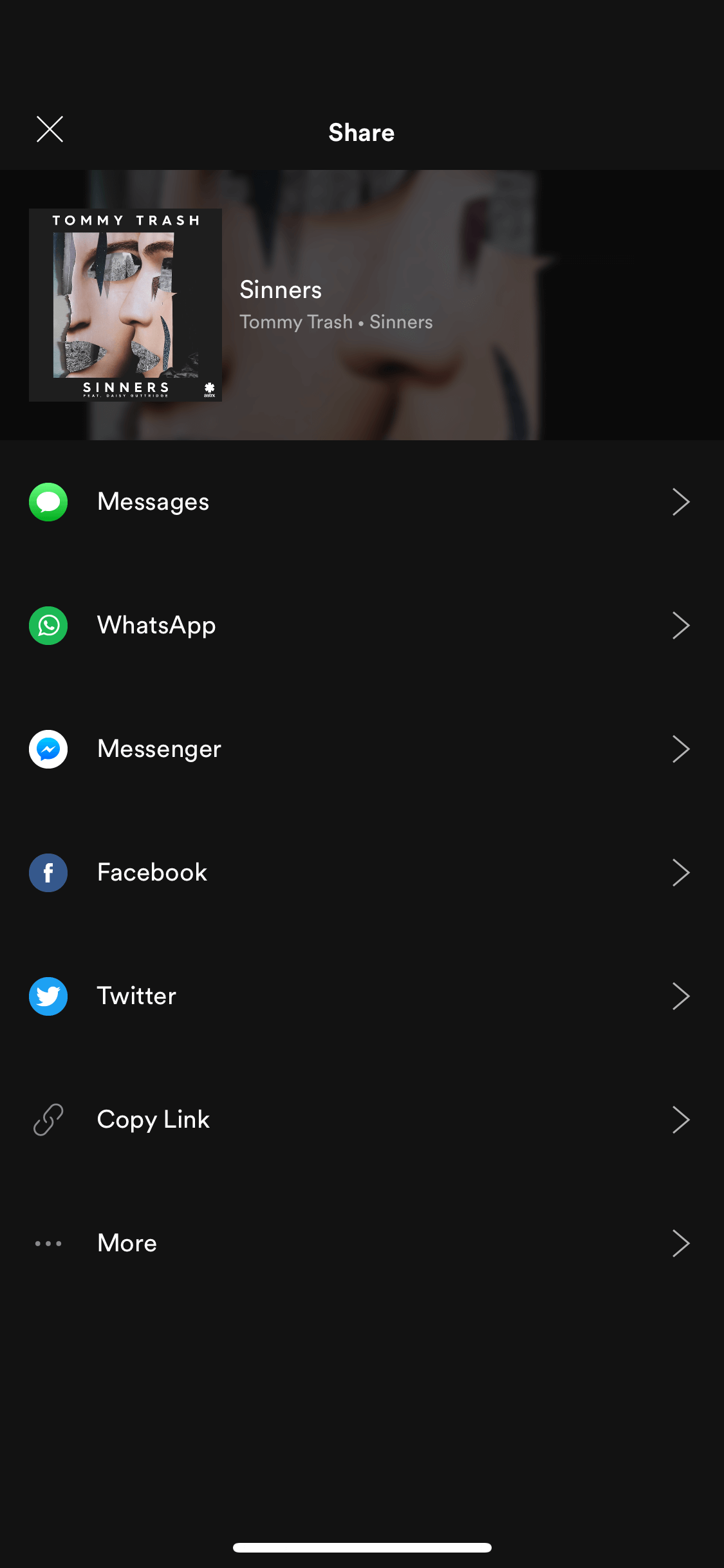The height and width of the screenshot is (1568, 724).
Task: Close the Share screen
Action: (x=50, y=129)
